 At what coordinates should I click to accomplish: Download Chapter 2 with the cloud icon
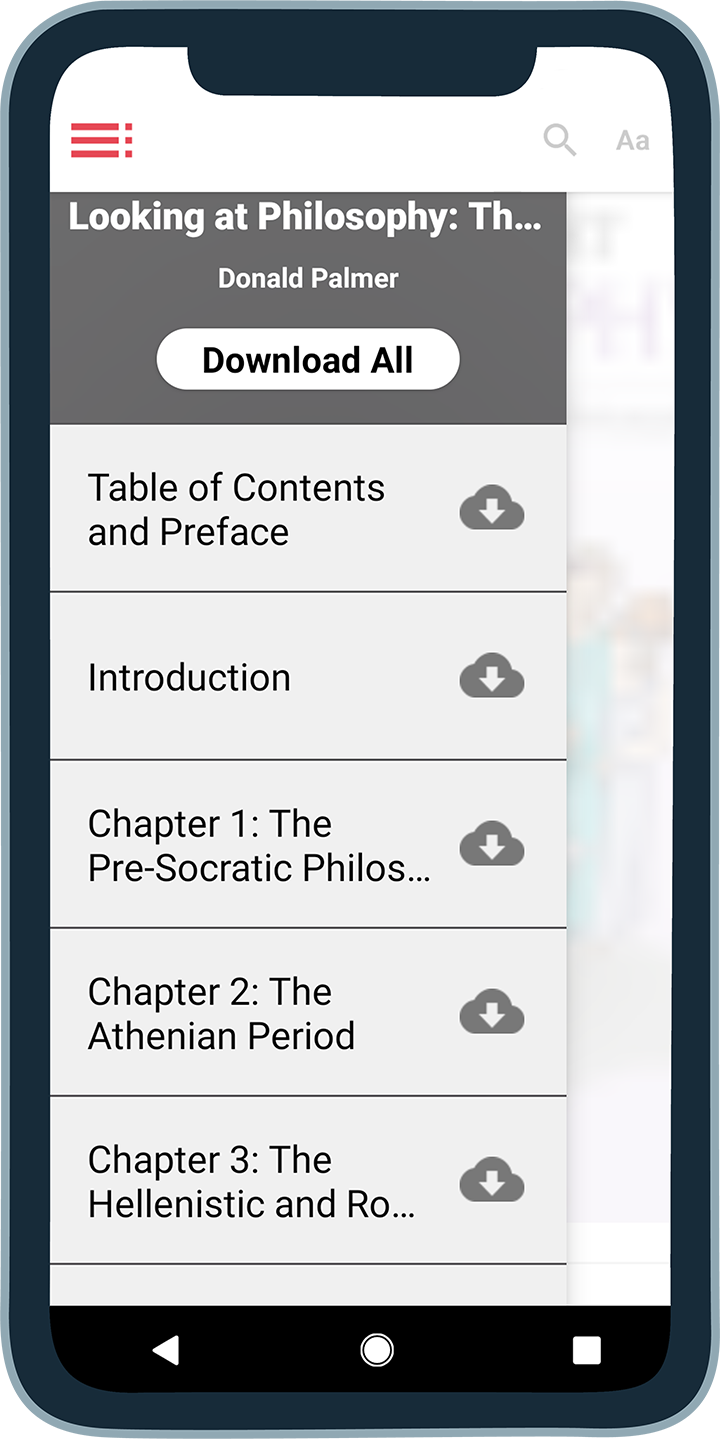click(492, 1013)
